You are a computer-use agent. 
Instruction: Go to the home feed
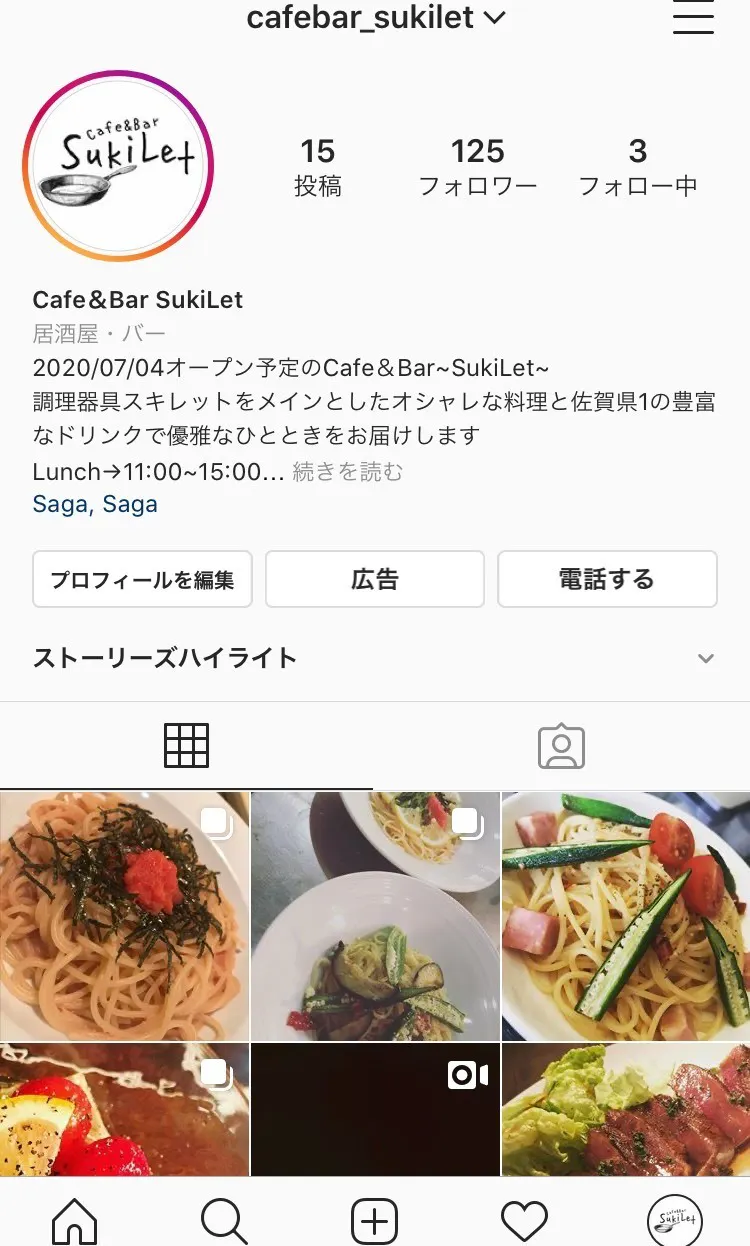[75, 1220]
